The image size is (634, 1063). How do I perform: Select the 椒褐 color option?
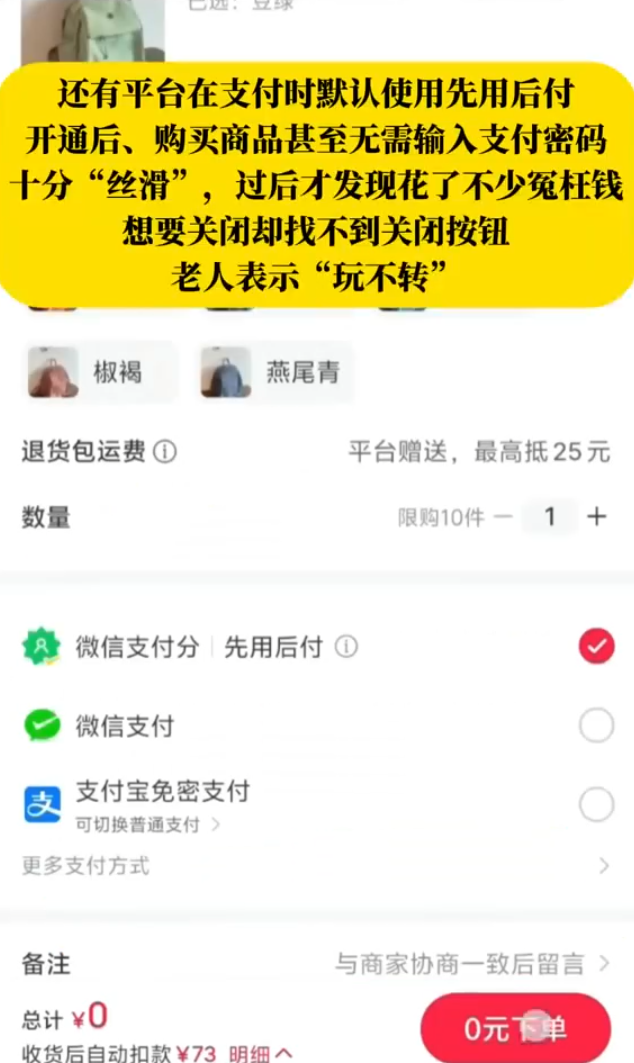tap(99, 373)
